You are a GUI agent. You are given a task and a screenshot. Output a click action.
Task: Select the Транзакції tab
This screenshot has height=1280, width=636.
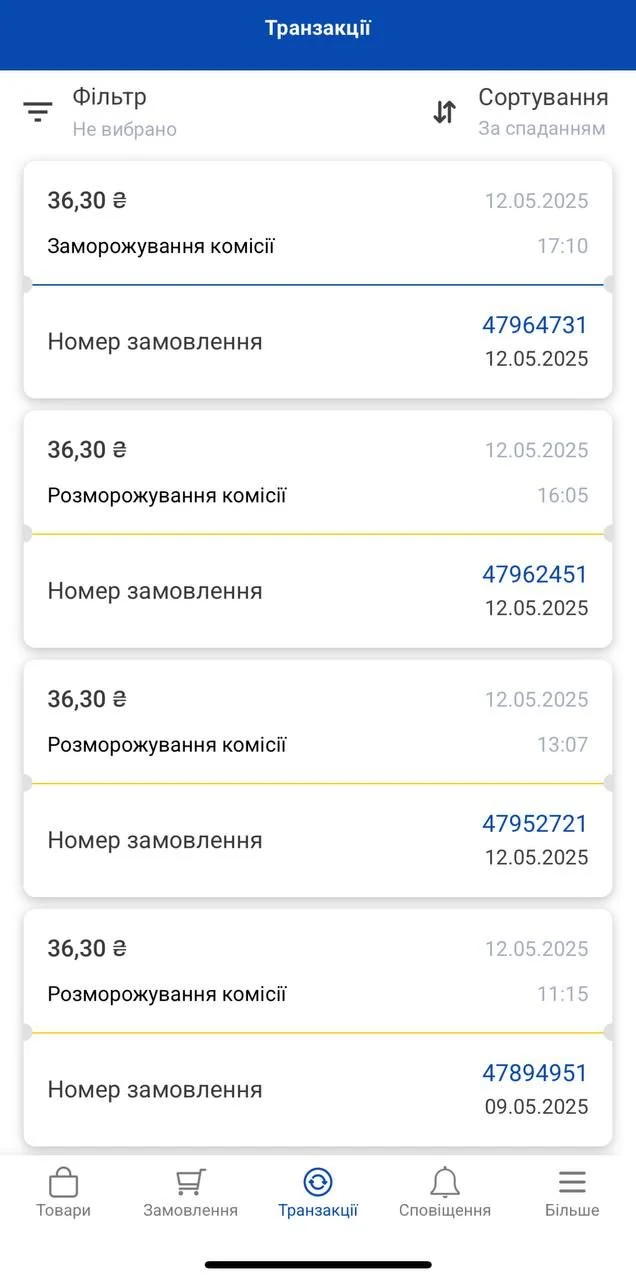click(x=318, y=1192)
